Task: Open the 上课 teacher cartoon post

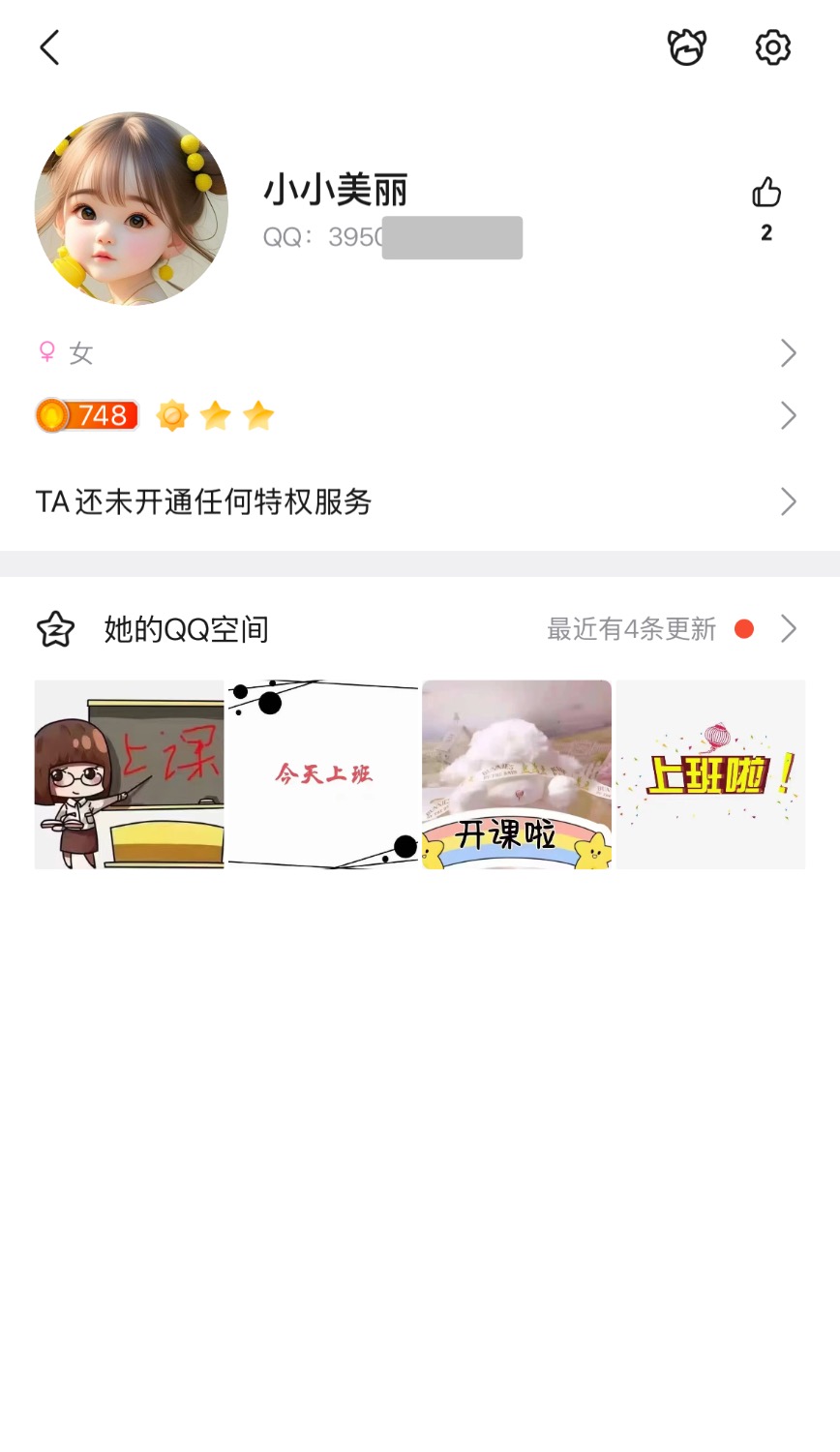Action: 130,774
